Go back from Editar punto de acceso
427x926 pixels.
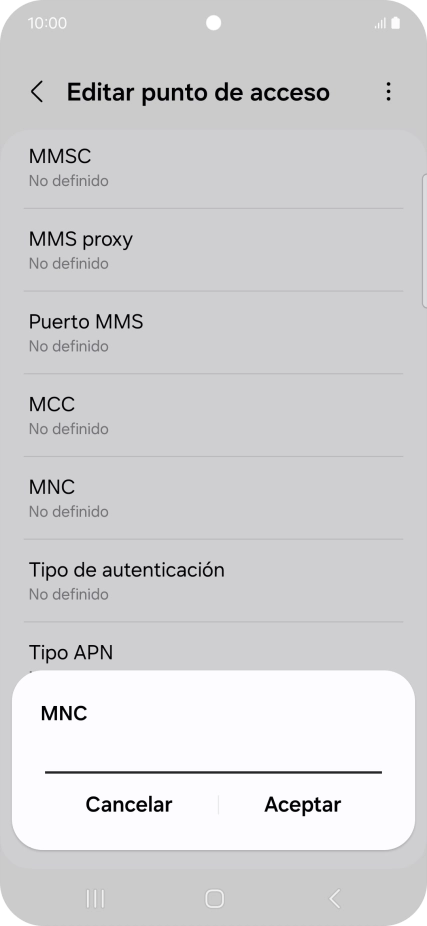(37, 92)
